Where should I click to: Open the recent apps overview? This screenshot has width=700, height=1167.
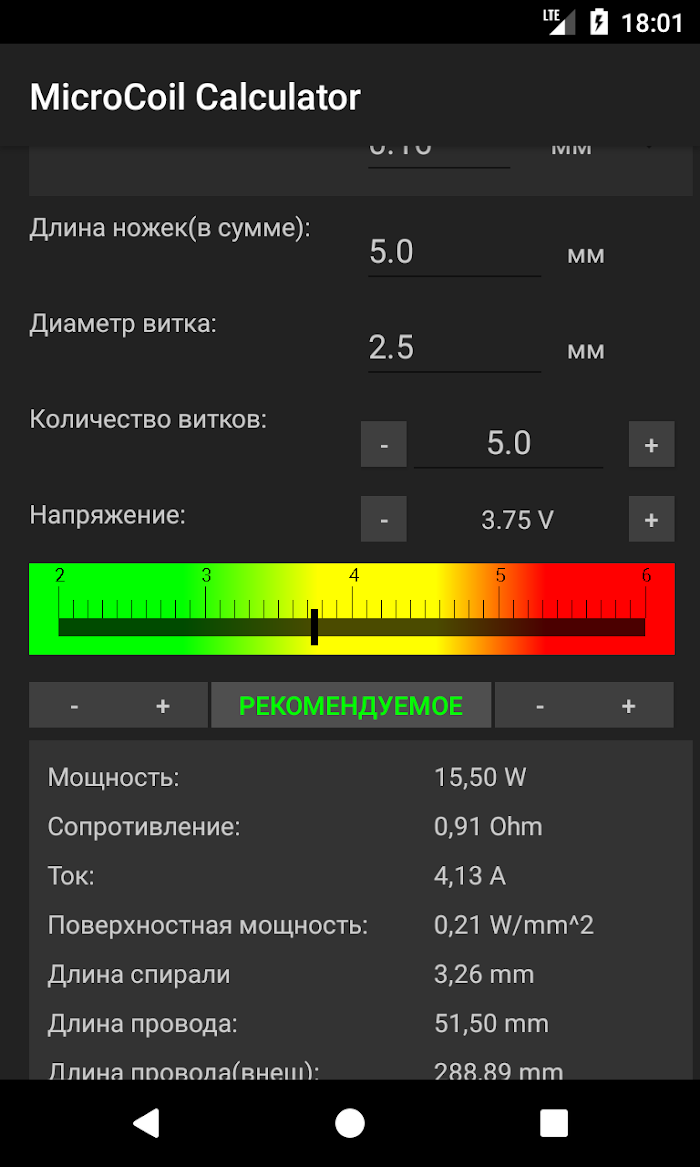pos(554,1123)
